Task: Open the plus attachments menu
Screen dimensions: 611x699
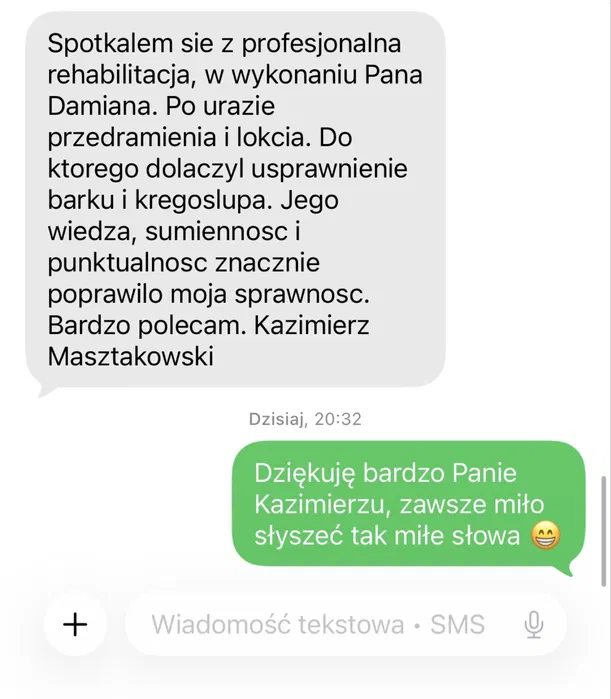Action: [x=75, y=624]
